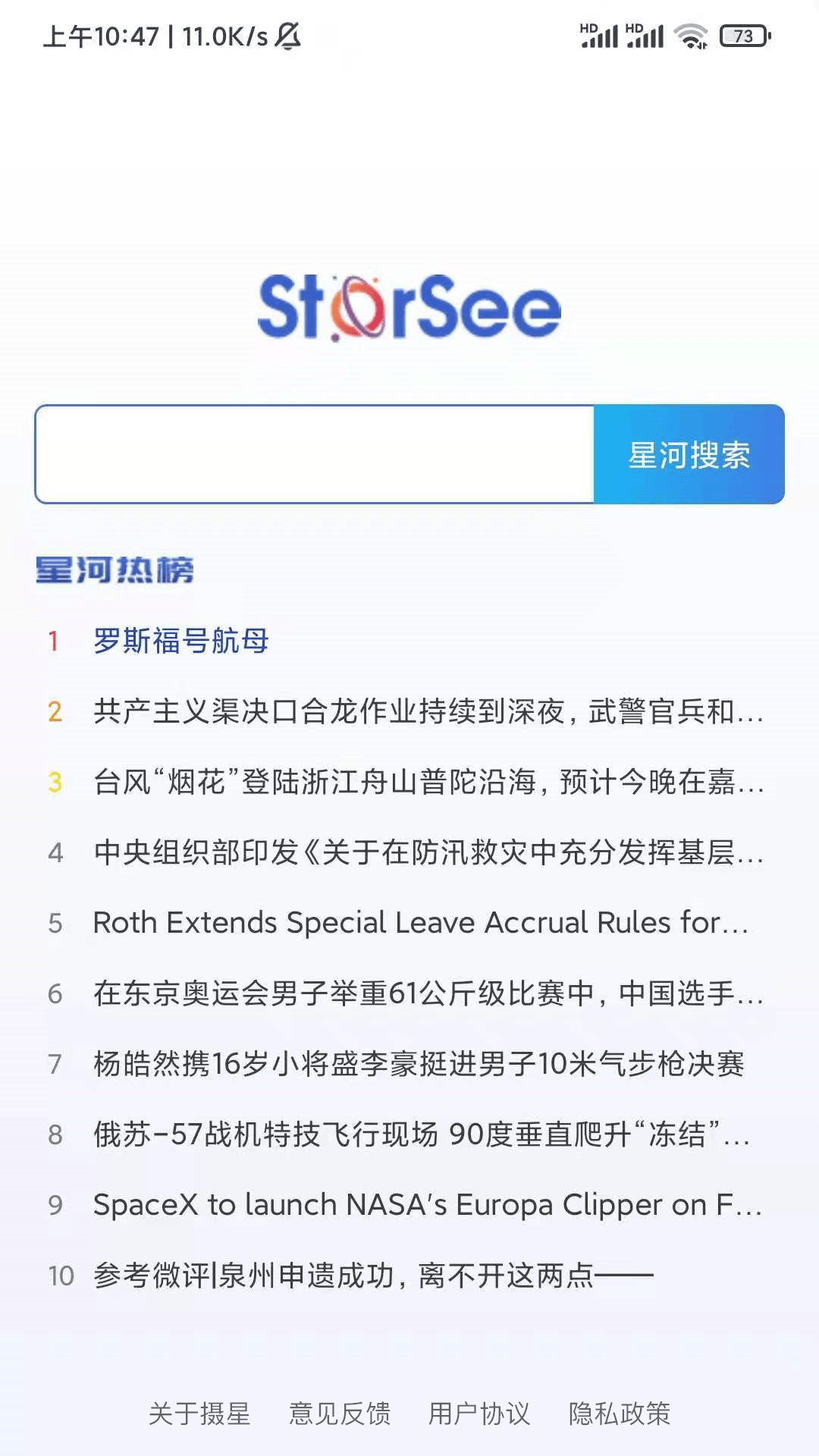Tap the muted notification icon
This screenshot has width=819, height=1456.
point(287,34)
